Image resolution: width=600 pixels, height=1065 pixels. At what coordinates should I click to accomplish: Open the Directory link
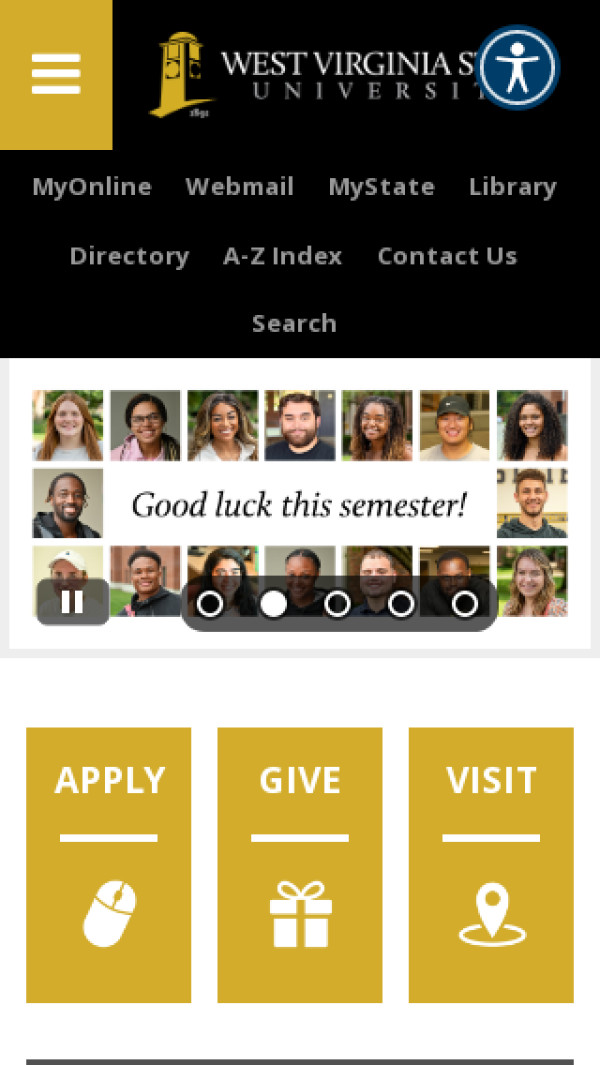point(129,256)
